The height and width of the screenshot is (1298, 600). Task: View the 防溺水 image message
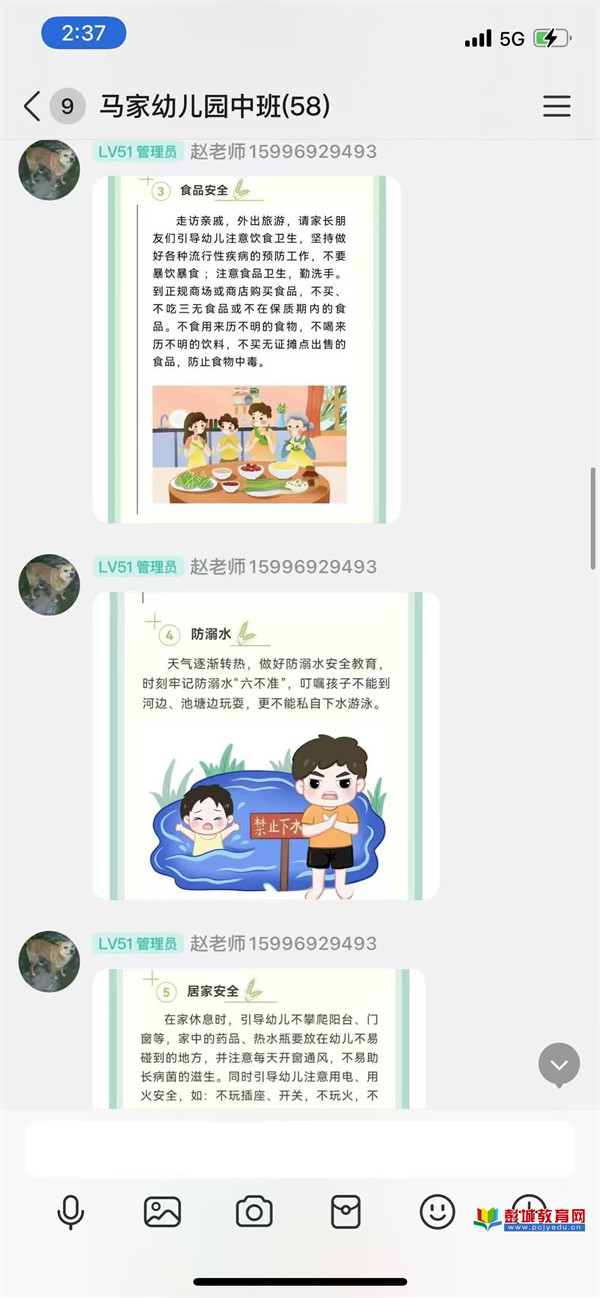pyautogui.click(x=265, y=745)
